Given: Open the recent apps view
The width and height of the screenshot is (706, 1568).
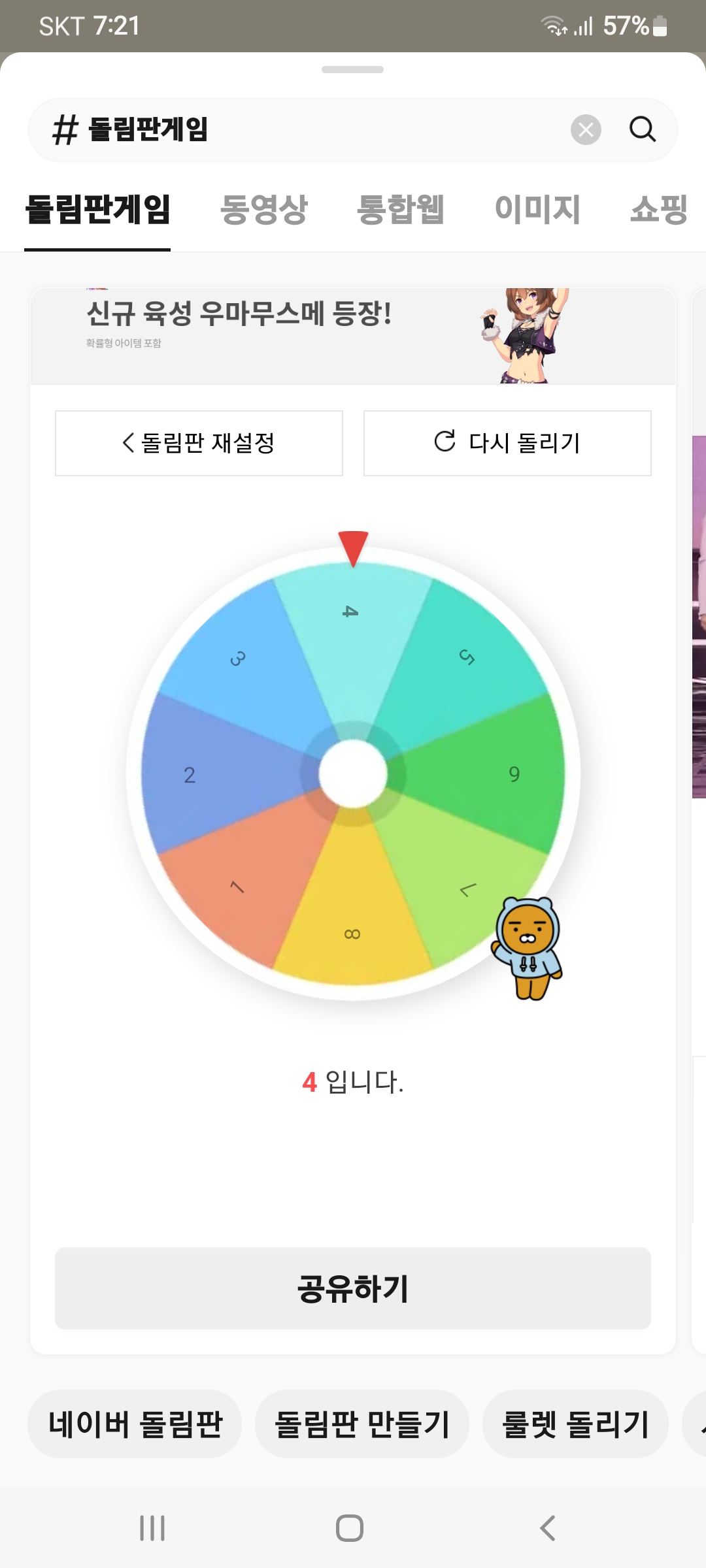Looking at the screenshot, I should pos(152,1528).
